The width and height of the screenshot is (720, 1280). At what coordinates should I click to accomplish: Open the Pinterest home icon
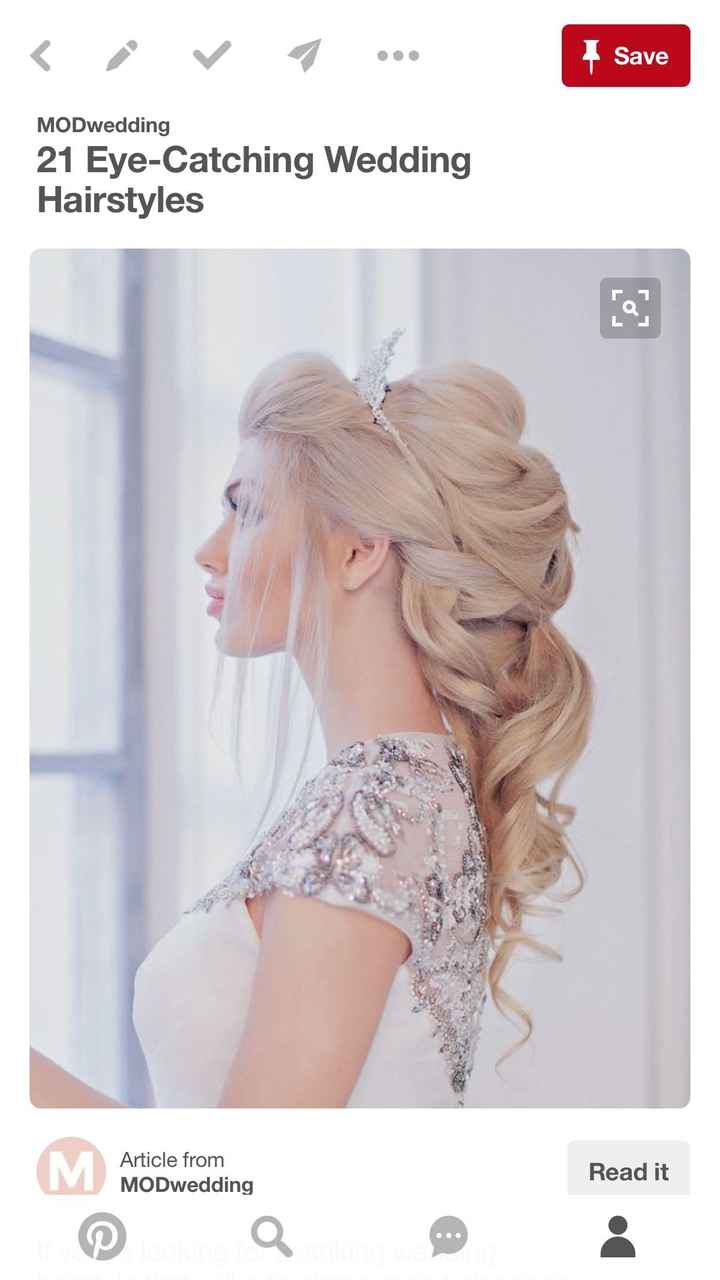point(101,1235)
